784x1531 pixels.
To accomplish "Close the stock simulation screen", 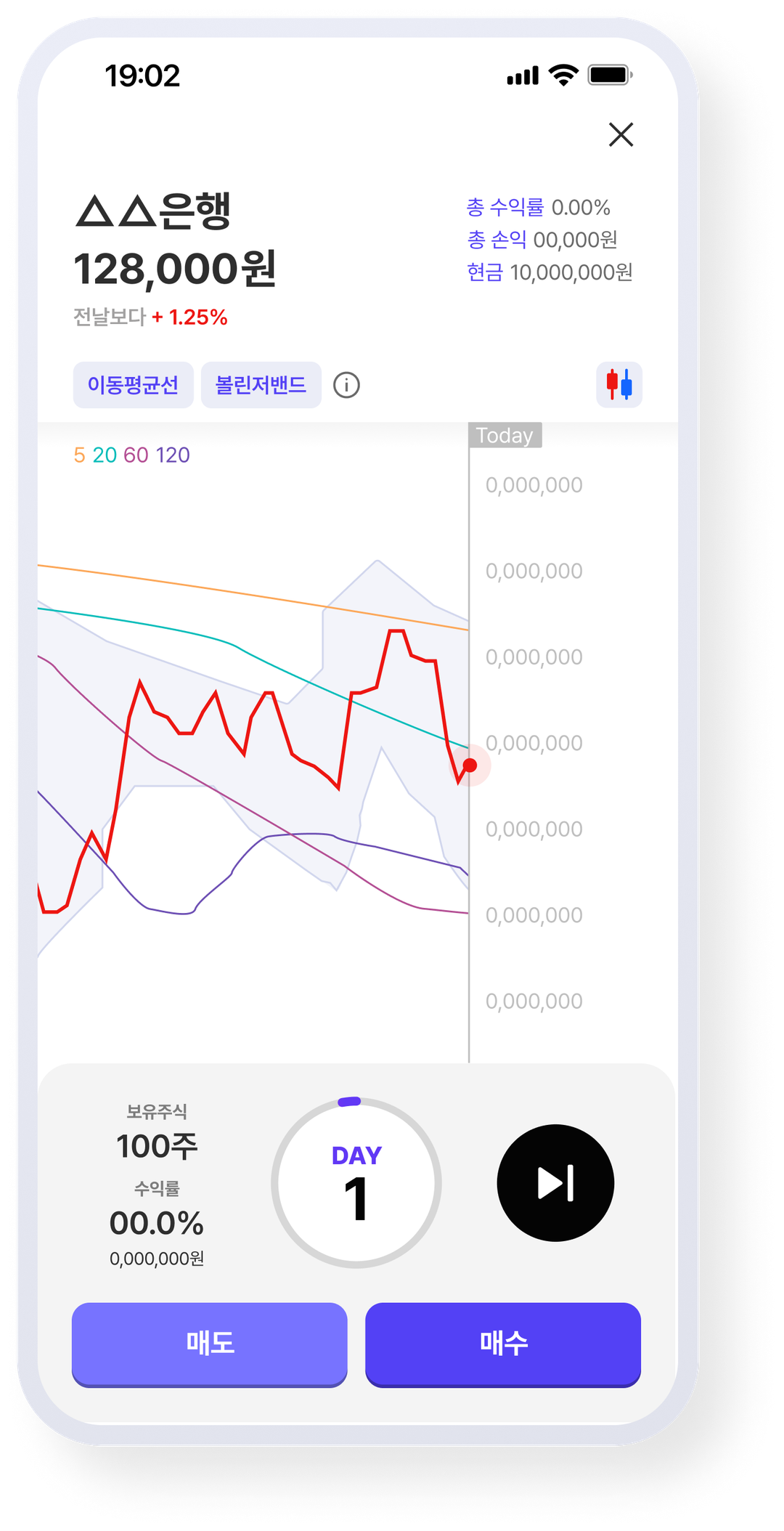I will 621,134.
